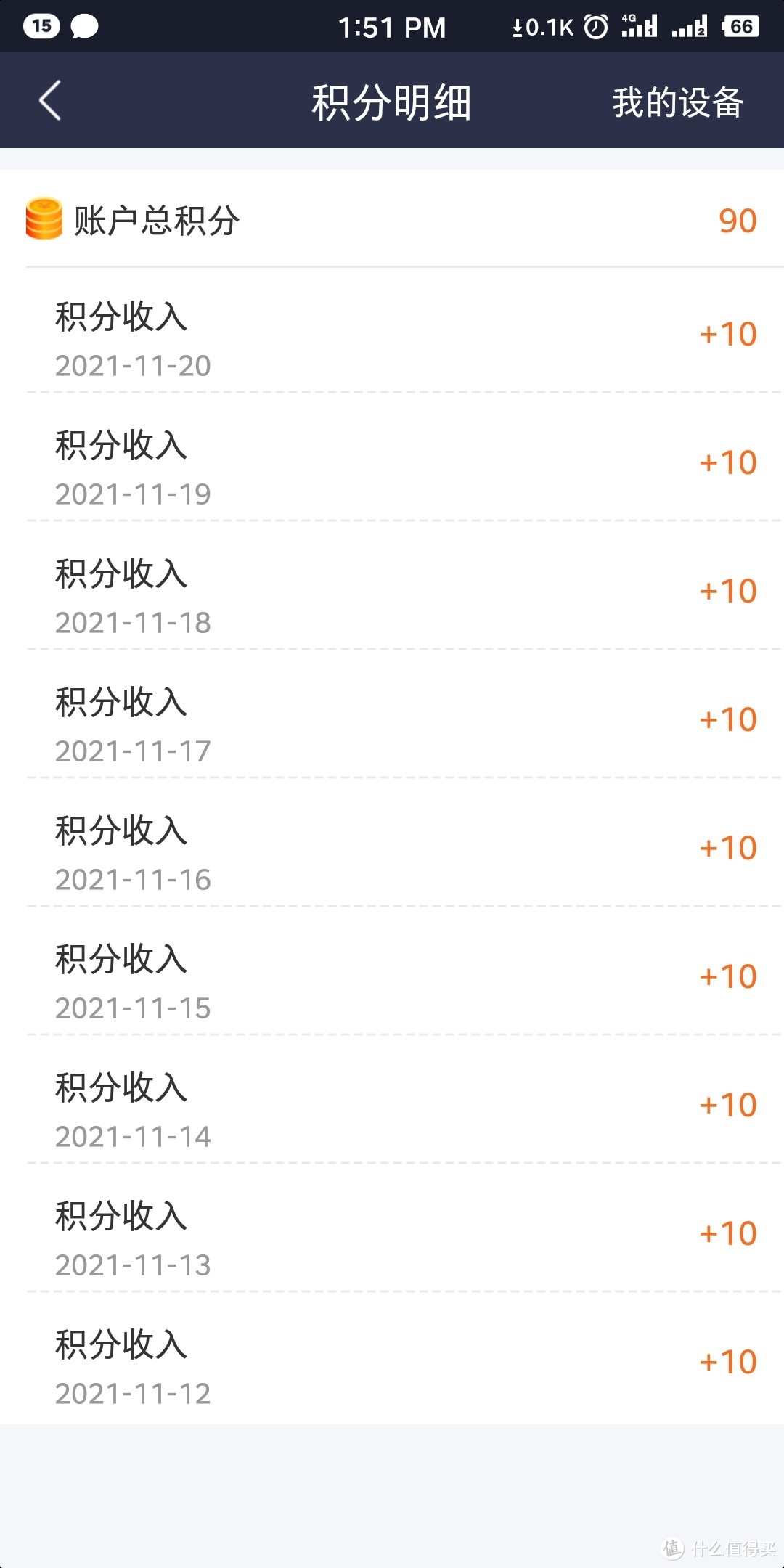The image size is (784, 1568).
Task: Tap the alarm clock icon in status bar
Action: [594, 26]
